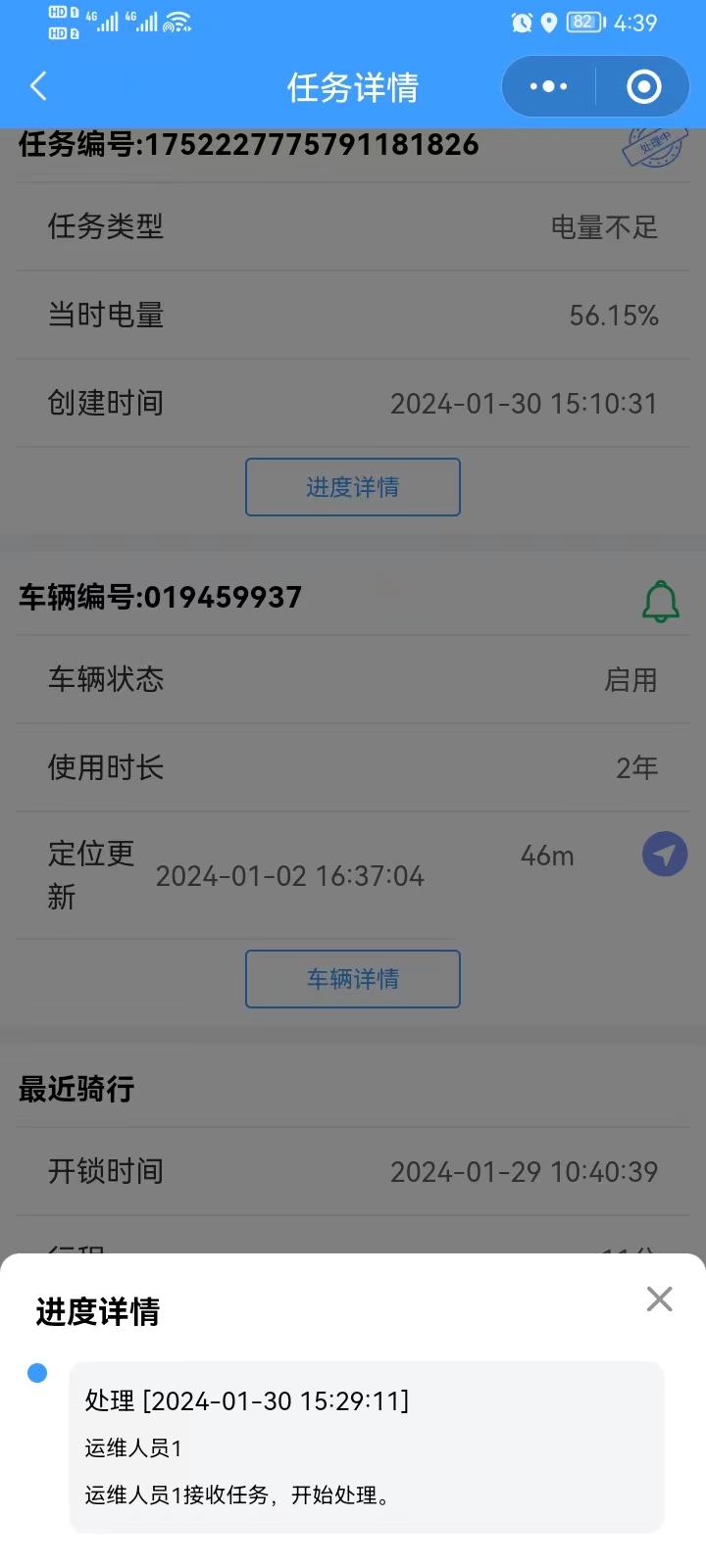The image size is (706, 1568).
Task: Go back from 任务详情 page
Action: point(39,86)
